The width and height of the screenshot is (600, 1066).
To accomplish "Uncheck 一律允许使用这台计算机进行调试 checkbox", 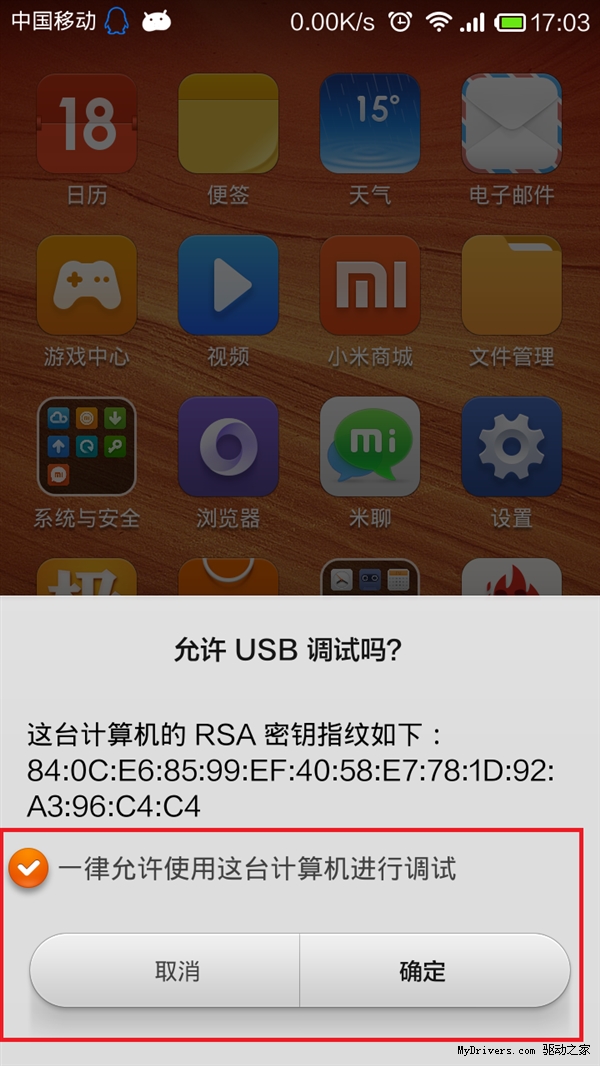I will (30, 869).
